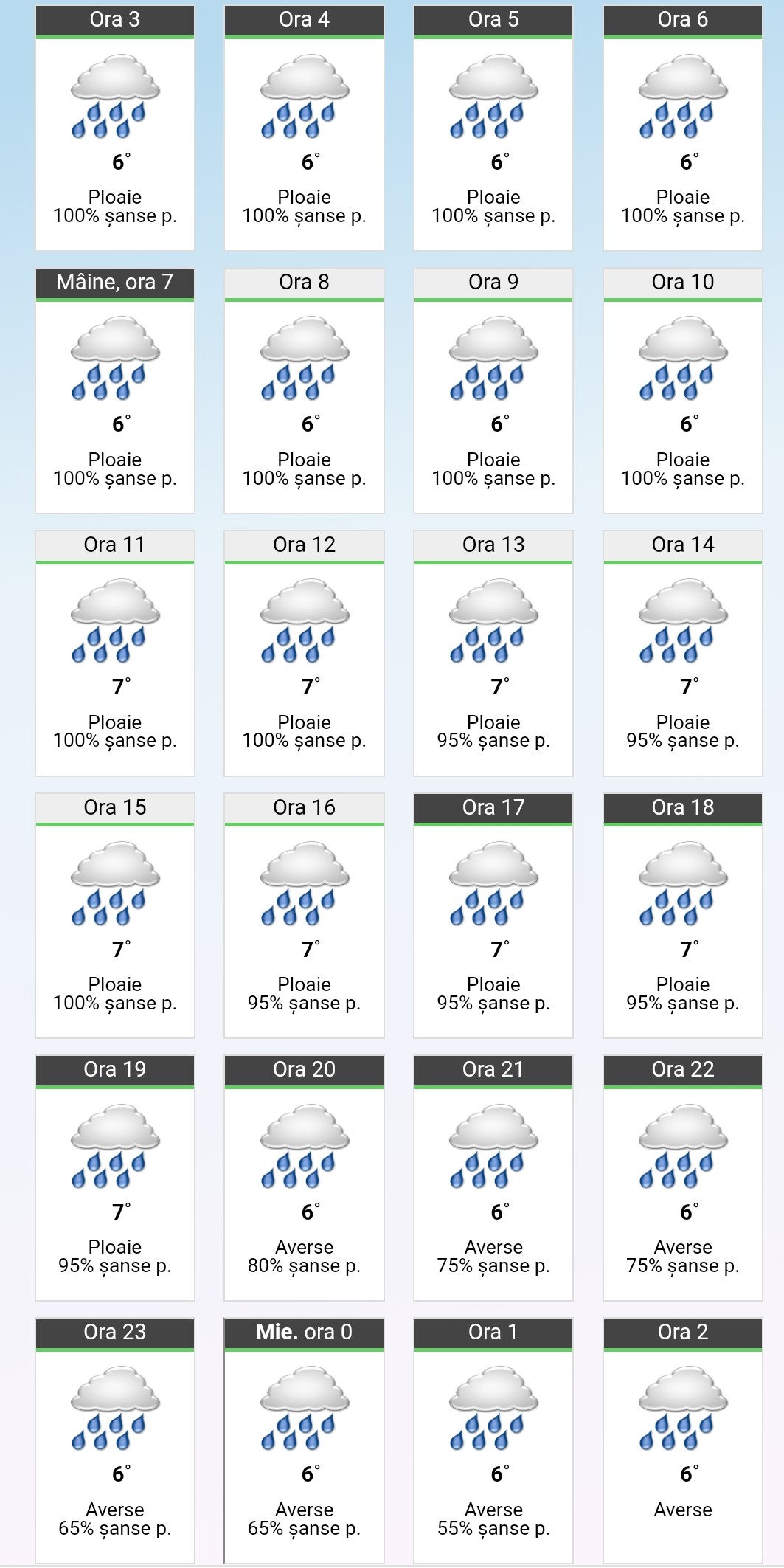Screen dimensions: 784x1568
Task: Select the Mâine, ora 7 forecast card
Action: tap(115, 390)
